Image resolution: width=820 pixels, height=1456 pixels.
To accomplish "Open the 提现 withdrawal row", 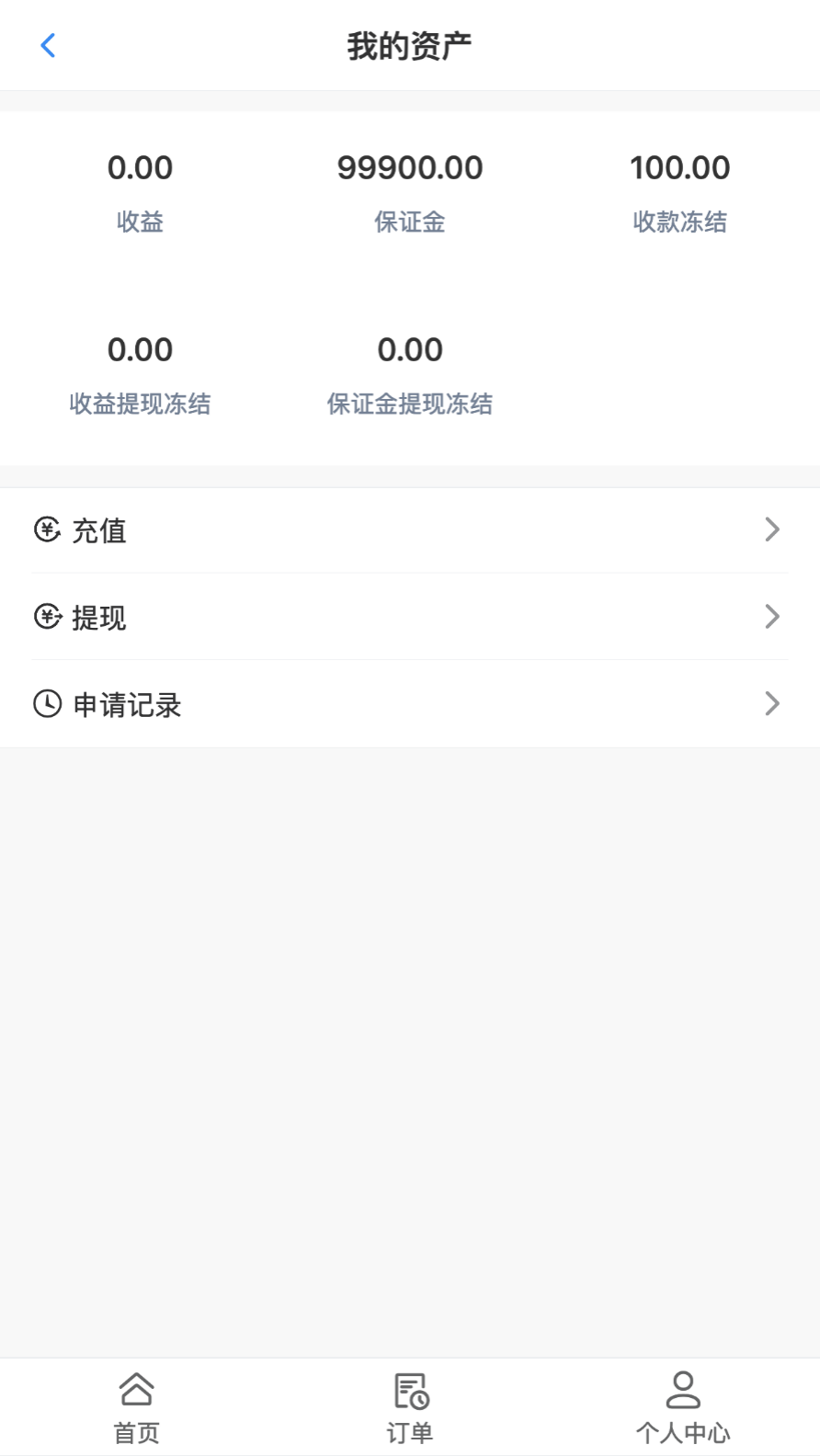I will pos(409,617).
